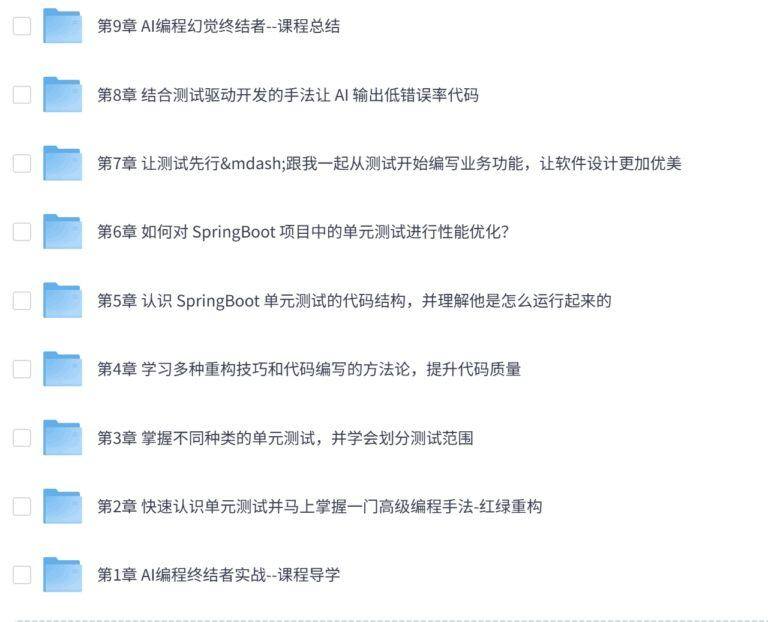
Task: Tick the 第4章 checkbox
Action: (22, 369)
